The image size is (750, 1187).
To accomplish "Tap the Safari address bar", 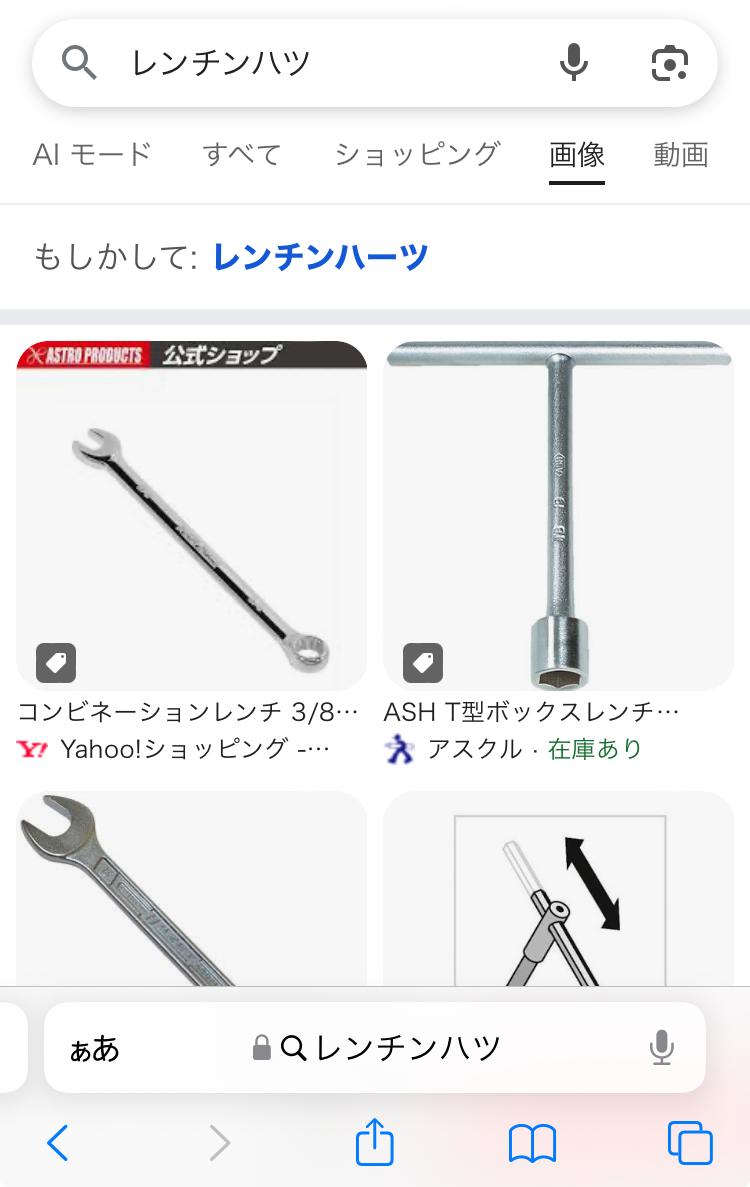I will tap(390, 1048).
